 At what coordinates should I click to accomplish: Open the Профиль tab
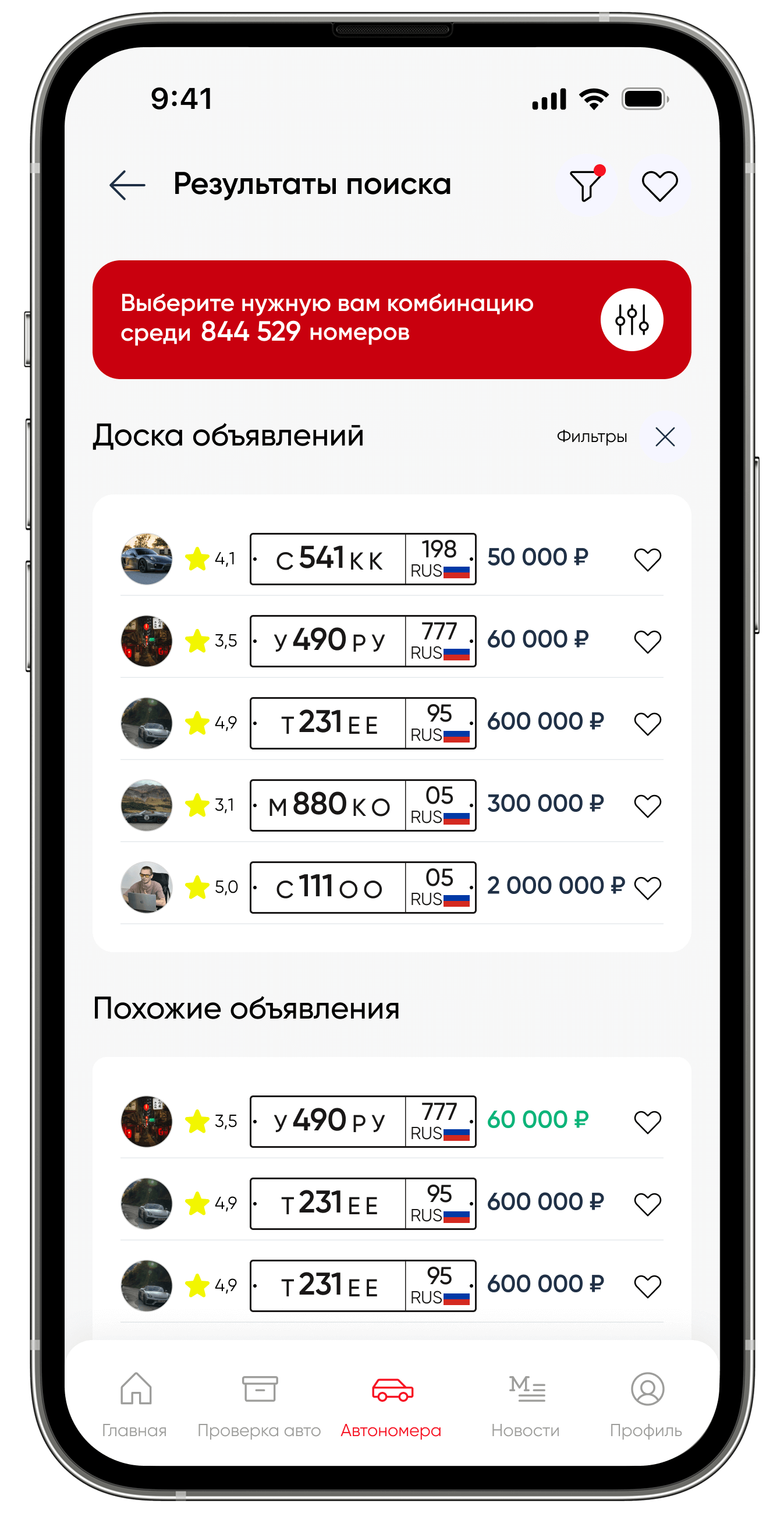[646, 1404]
